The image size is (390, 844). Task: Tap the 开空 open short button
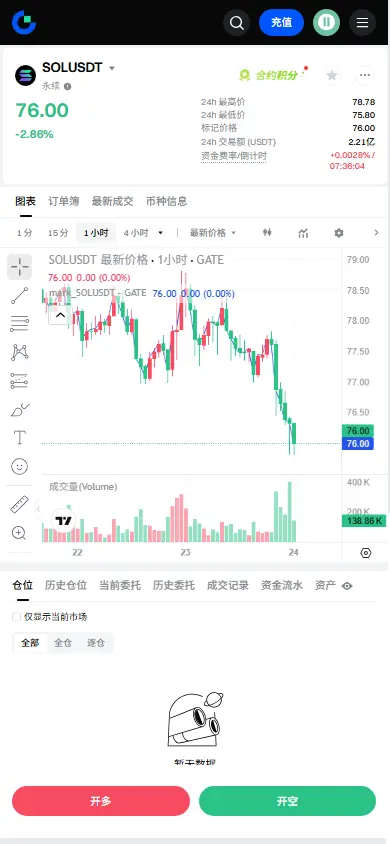tap(287, 801)
